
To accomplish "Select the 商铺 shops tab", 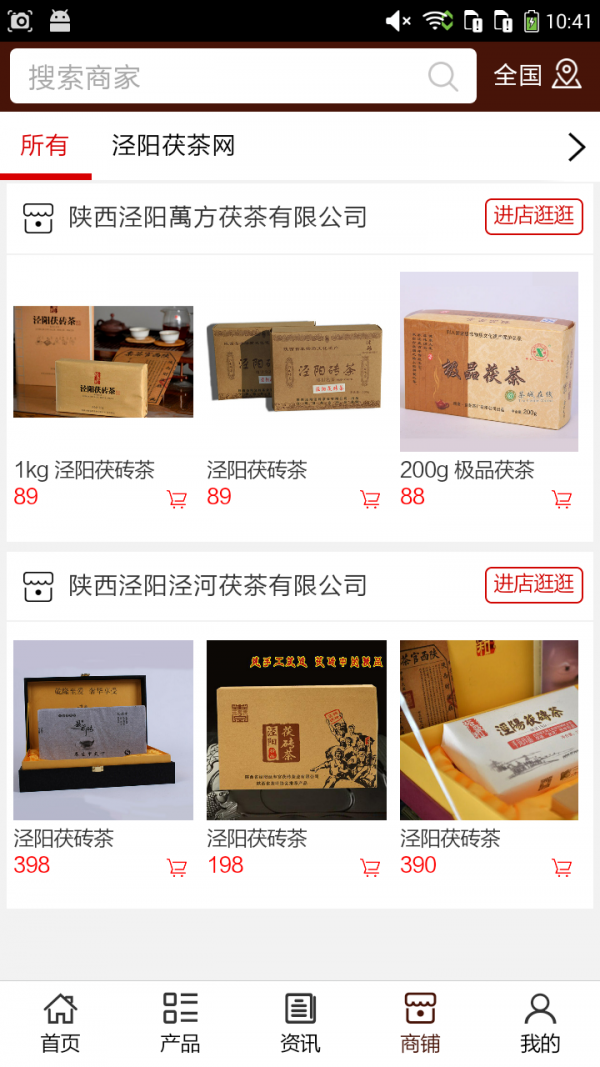I will click(x=420, y=1023).
